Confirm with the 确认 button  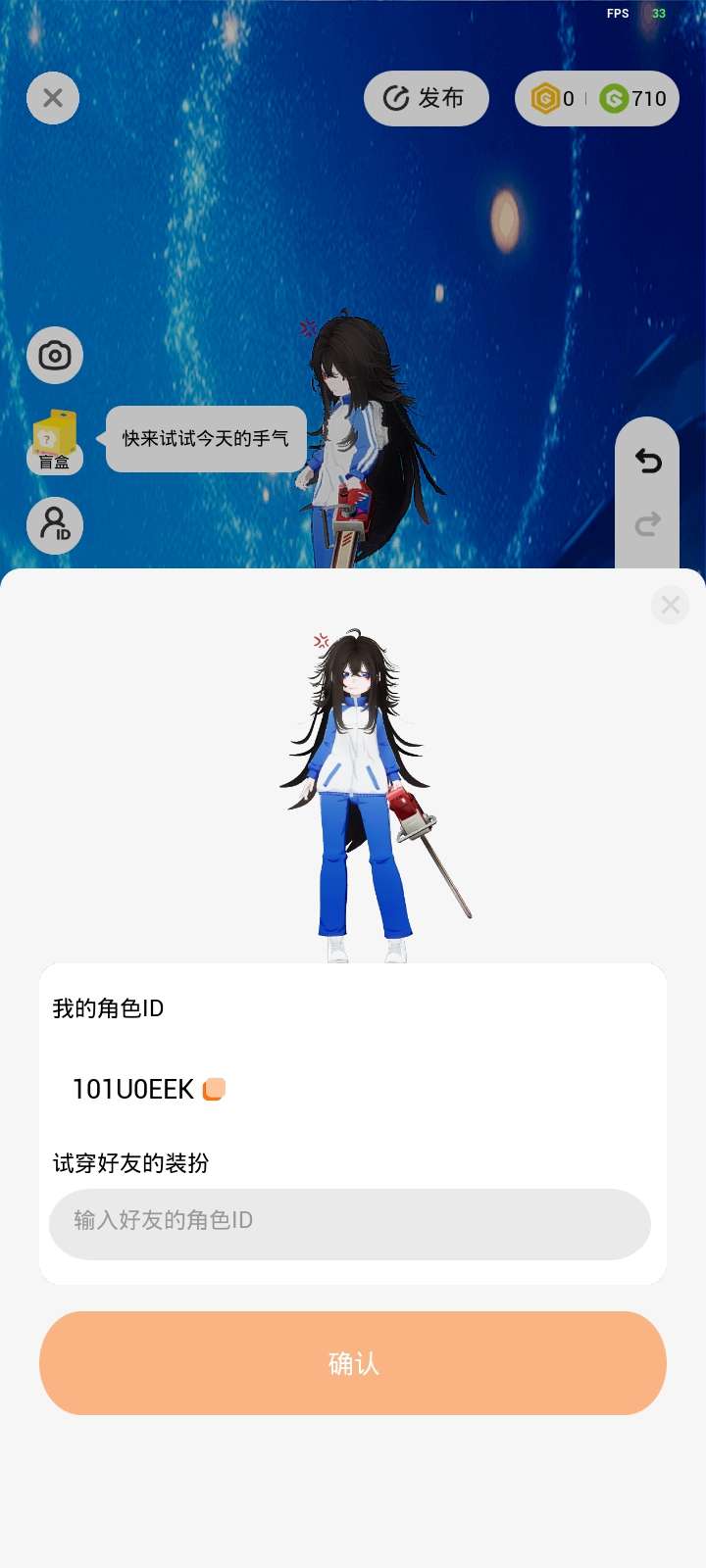click(x=353, y=1362)
